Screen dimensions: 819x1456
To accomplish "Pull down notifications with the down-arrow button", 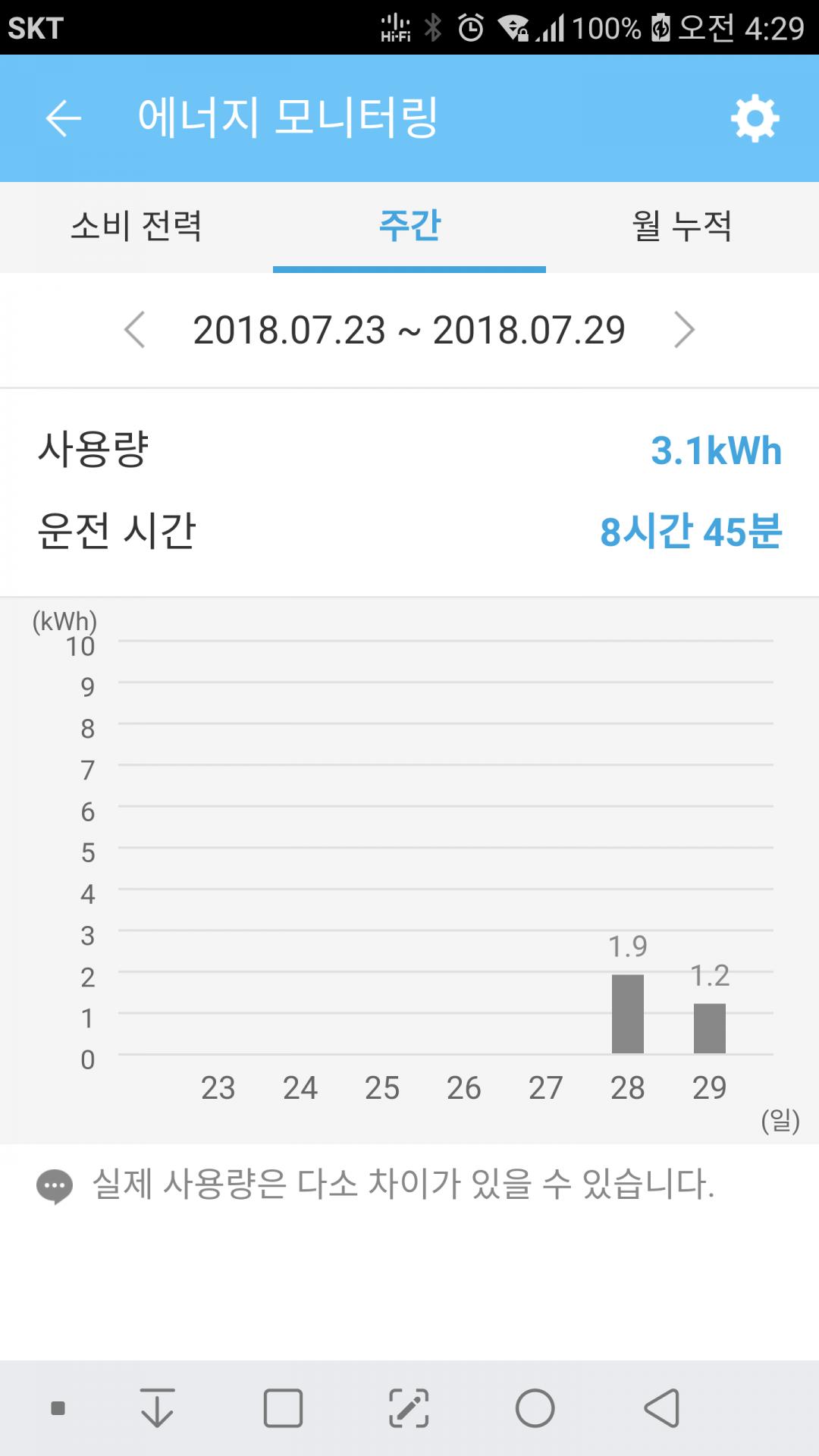I will [158, 1408].
